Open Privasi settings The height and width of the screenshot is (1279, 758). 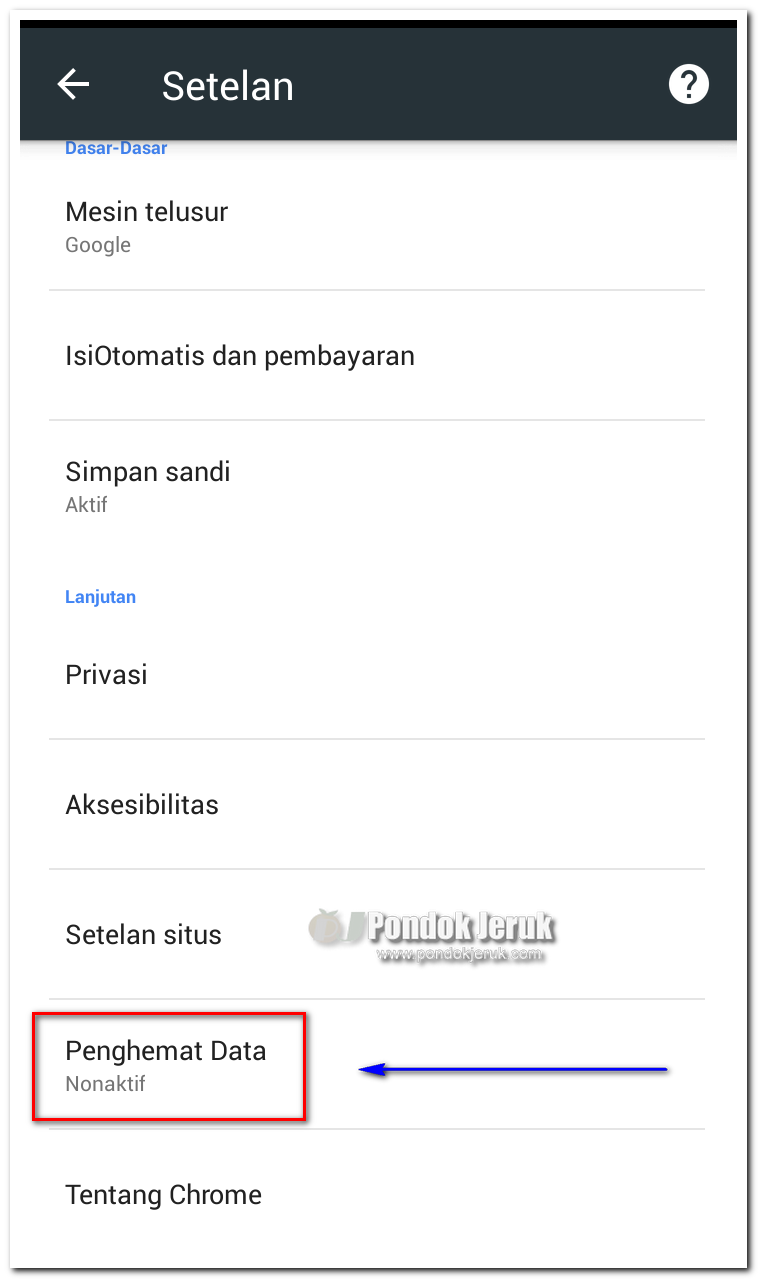tap(106, 675)
